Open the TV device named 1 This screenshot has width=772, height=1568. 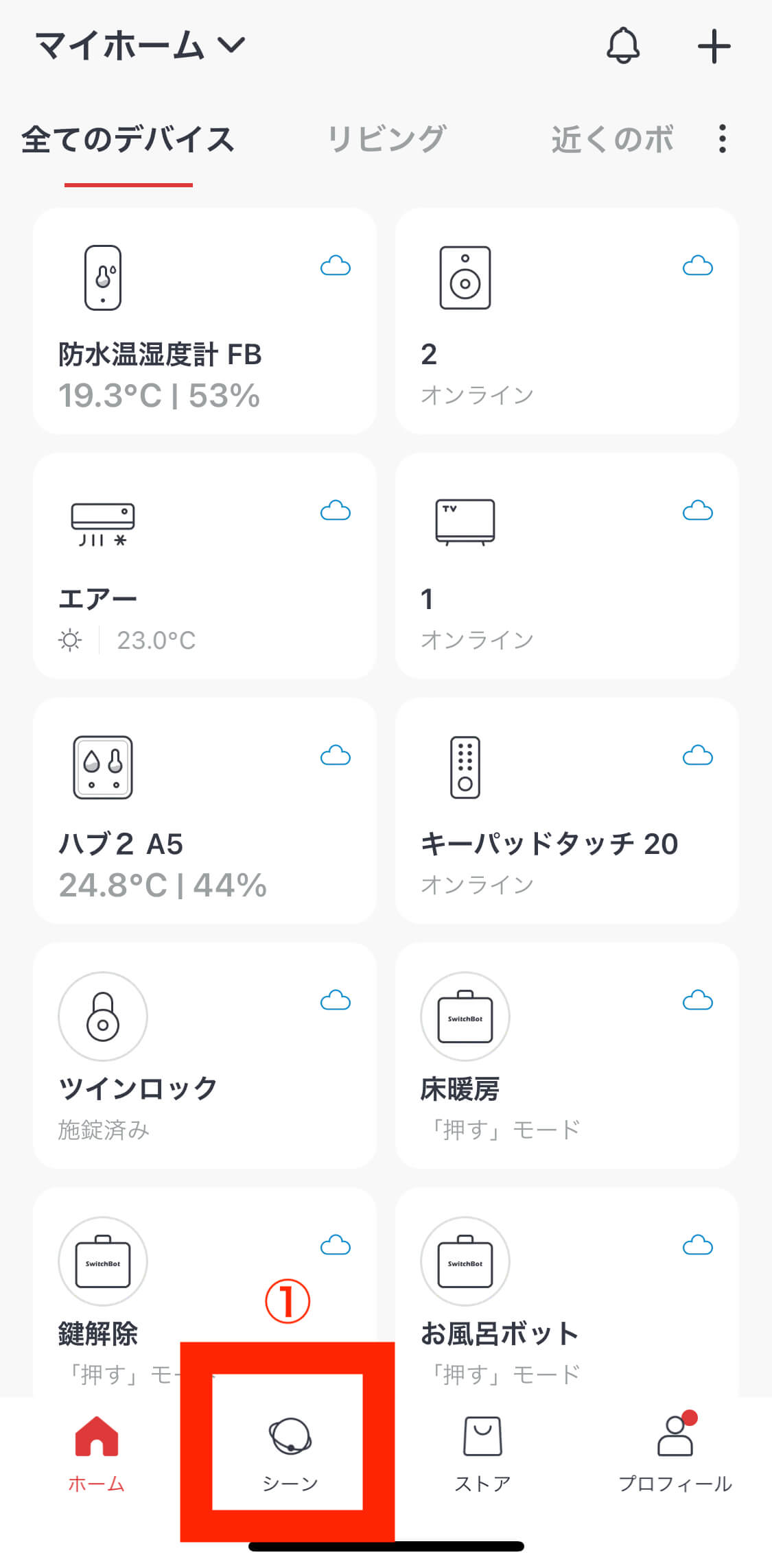pos(567,565)
